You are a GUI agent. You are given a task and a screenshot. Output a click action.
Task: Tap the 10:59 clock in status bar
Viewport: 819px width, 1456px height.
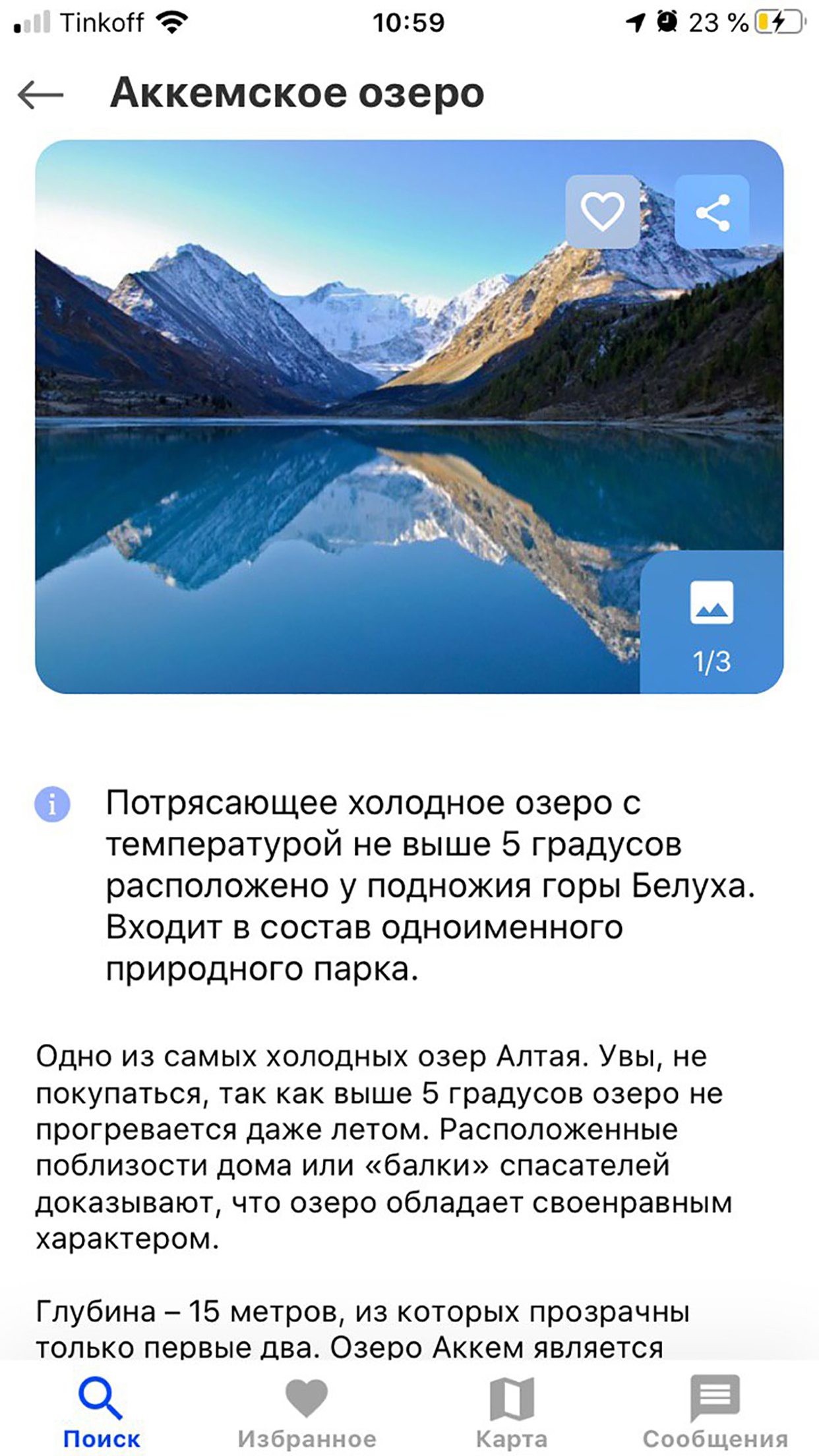409,21
